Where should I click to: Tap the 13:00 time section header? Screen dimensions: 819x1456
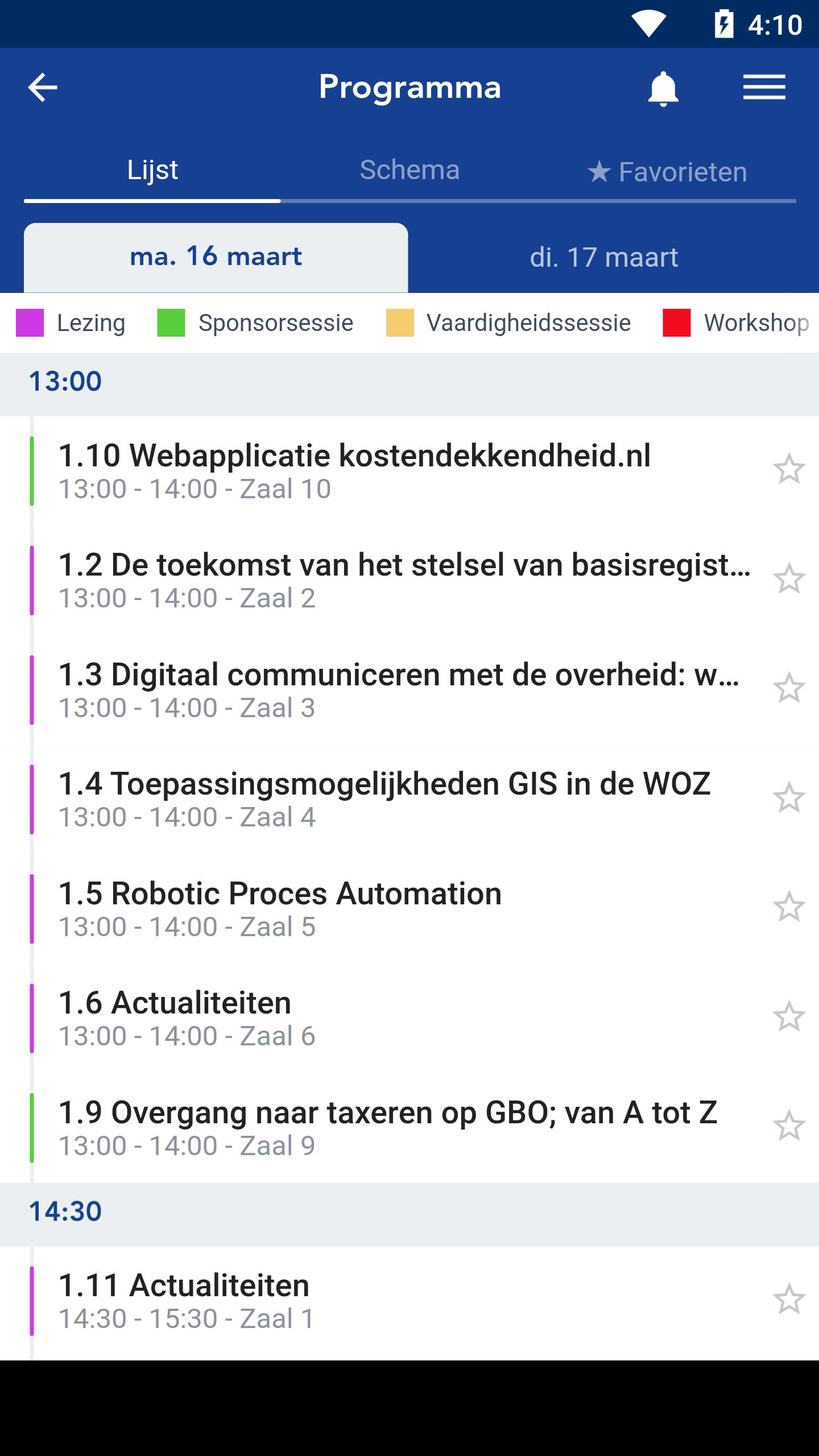tap(65, 382)
